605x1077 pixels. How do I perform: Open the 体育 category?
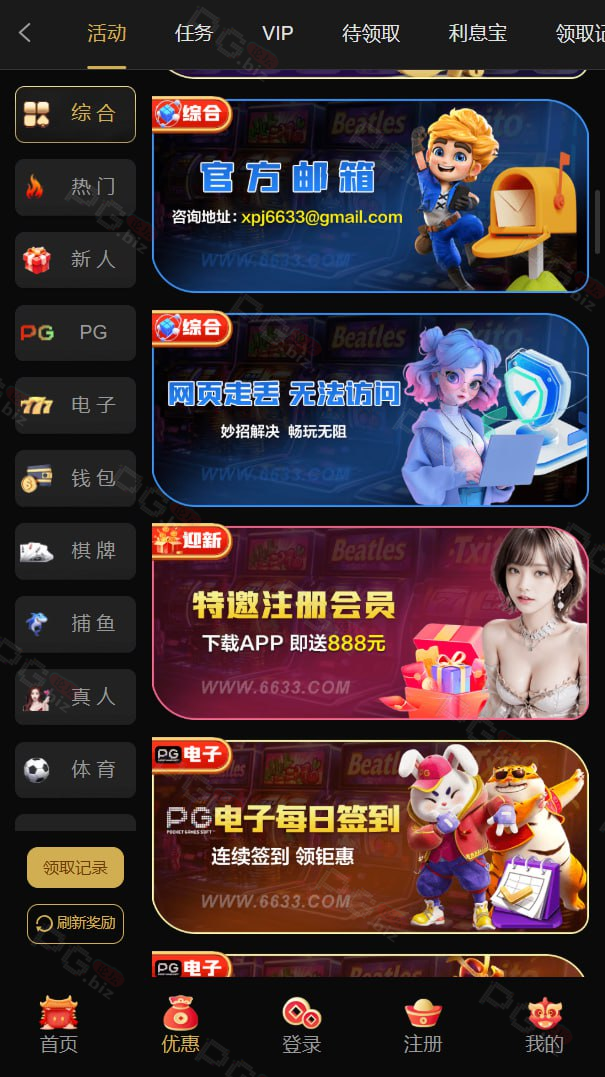(x=76, y=769)
